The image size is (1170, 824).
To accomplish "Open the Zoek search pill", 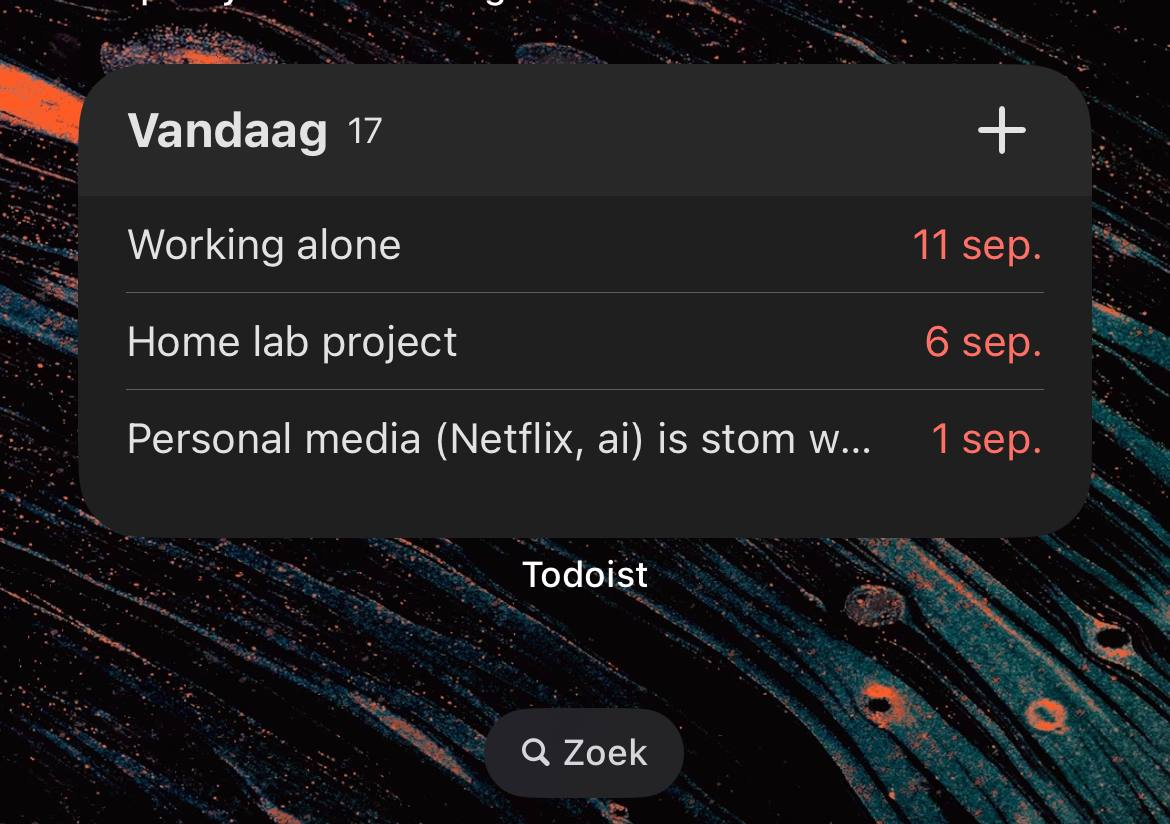I will [585, 752].
